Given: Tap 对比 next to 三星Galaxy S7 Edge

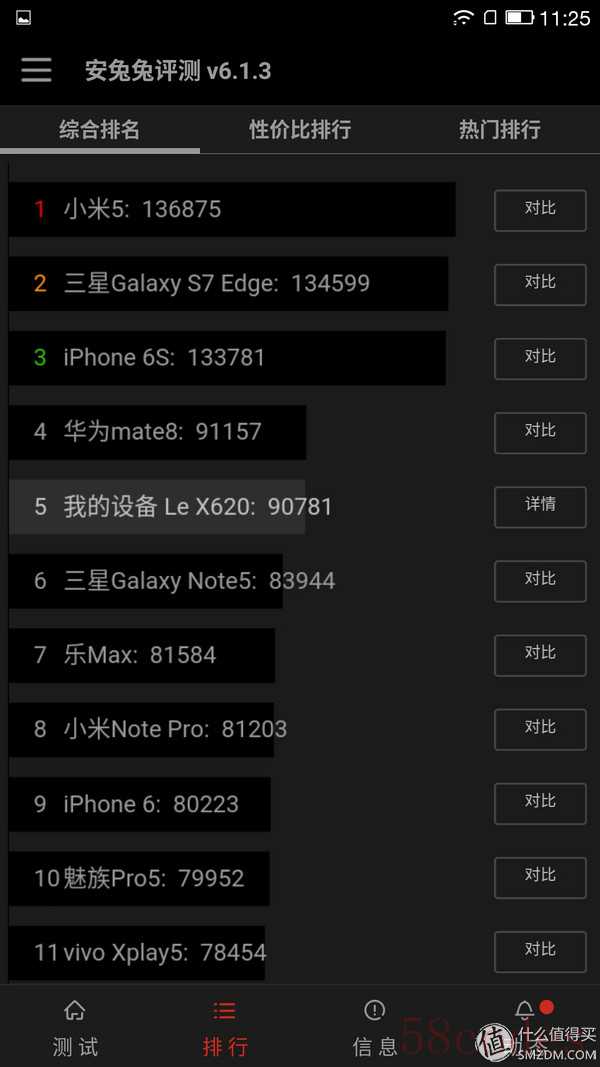Looking at the screenshot, I should (540, 284).
